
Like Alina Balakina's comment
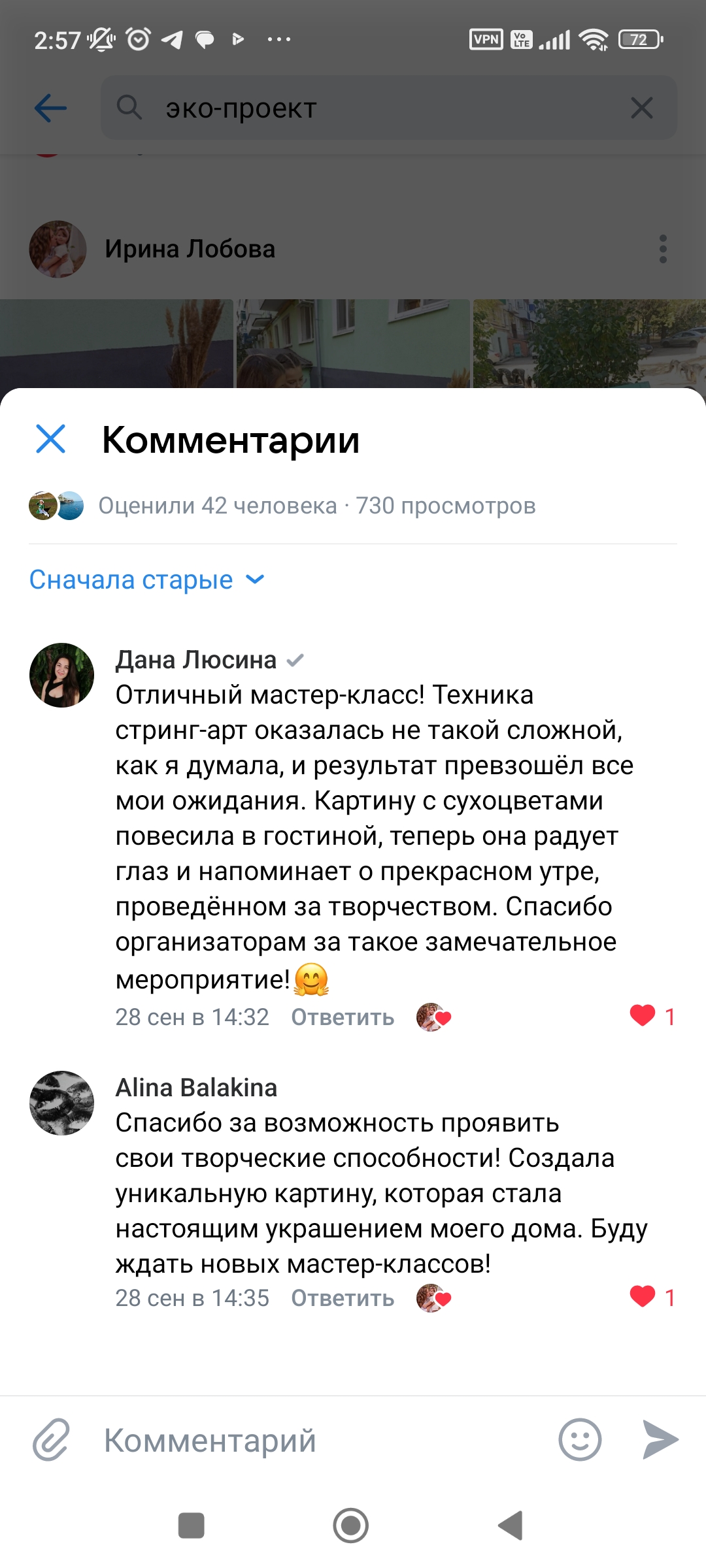pyautogui.click(x=643, y=1296)
